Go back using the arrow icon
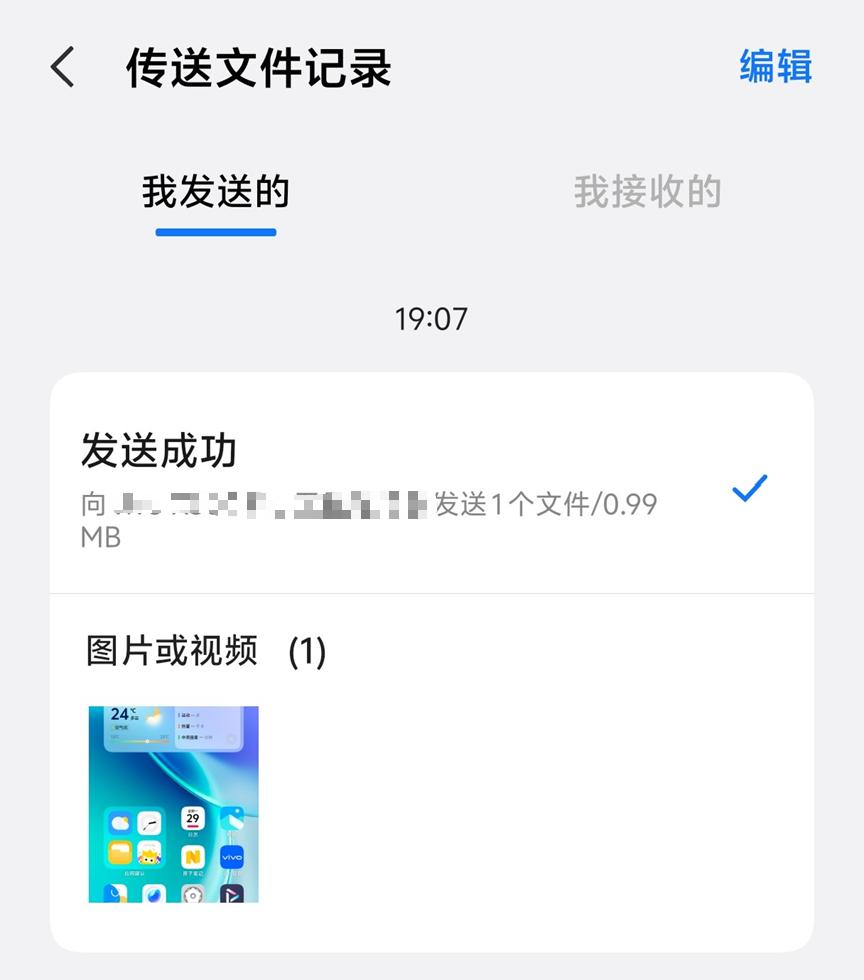The height and width of the screenshot is (980, 864). (63, 68)
